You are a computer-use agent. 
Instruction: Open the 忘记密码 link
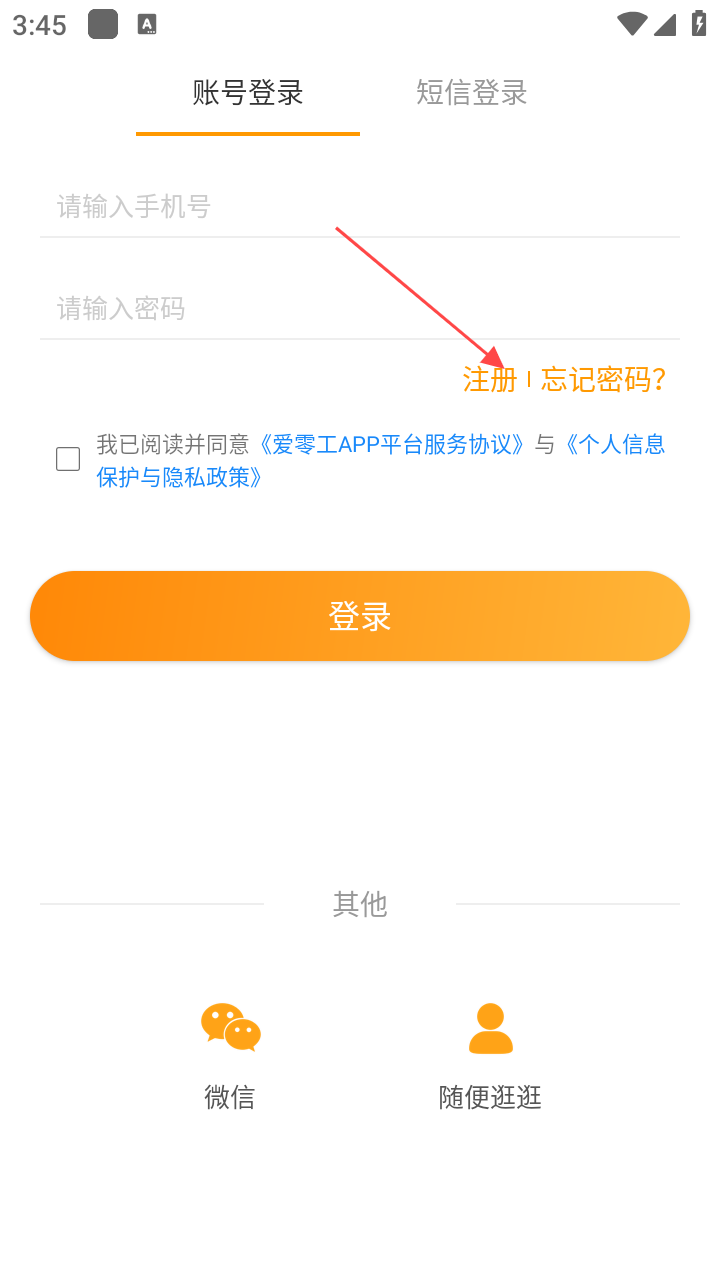603,380
